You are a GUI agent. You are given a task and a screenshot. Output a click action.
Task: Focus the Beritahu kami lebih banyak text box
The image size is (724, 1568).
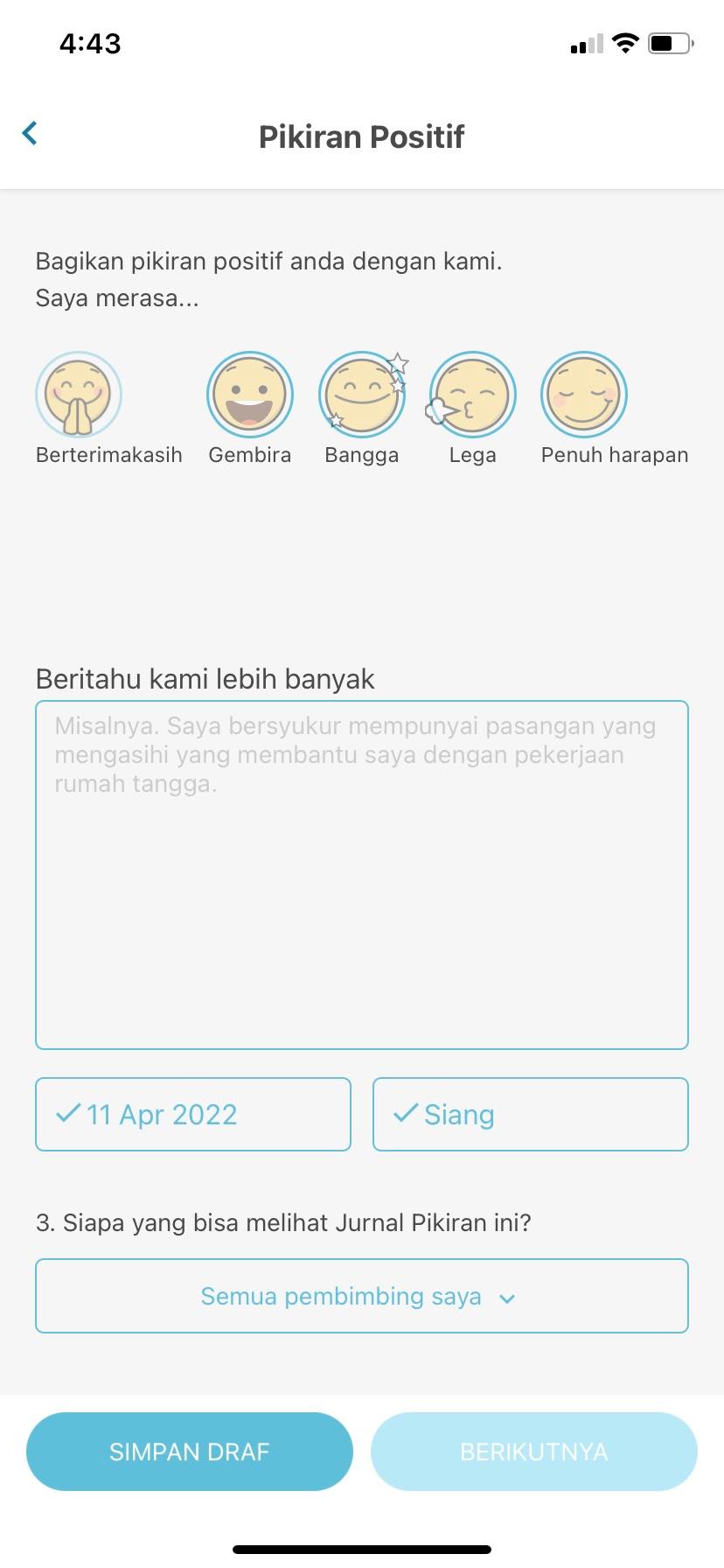362,875
